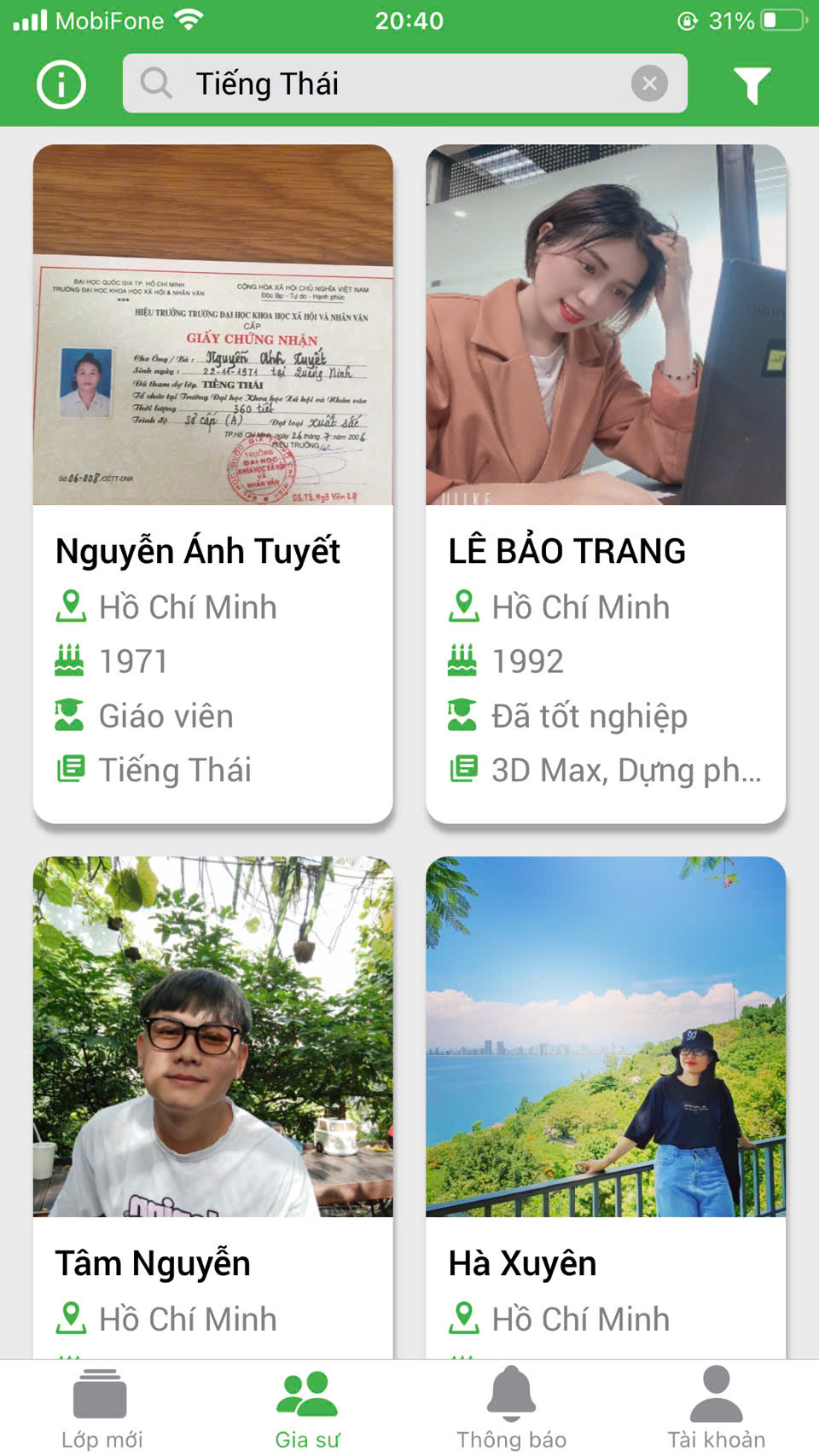View LÊ BẢO TRANG's tutor profile
The width and height of the screenshot is (819, 1456).
(x=606, y=483)
